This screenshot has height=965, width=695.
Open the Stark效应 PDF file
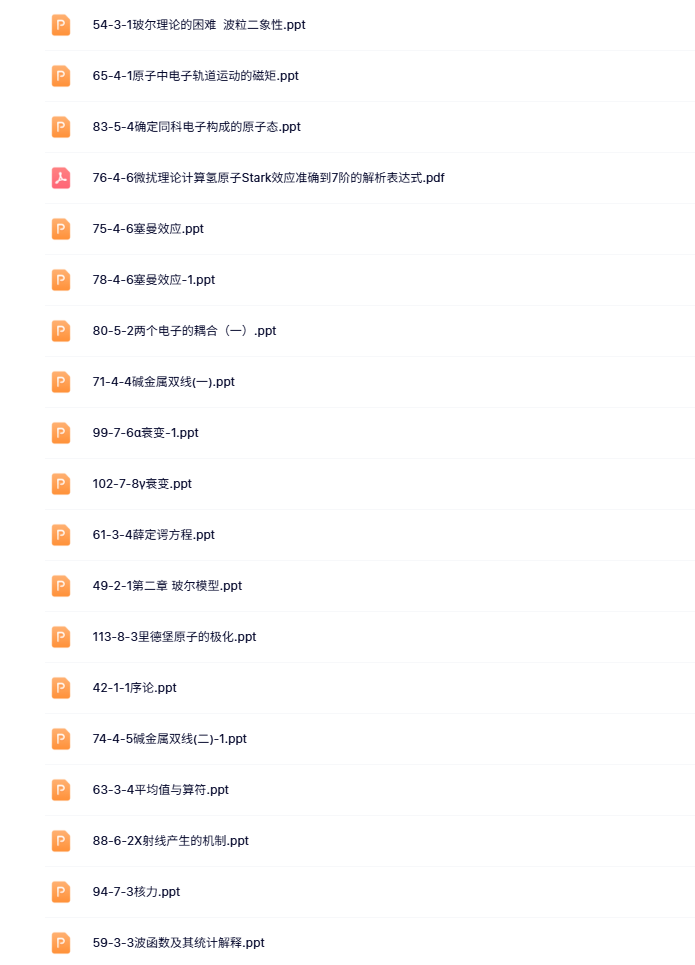tap(268, 178)
